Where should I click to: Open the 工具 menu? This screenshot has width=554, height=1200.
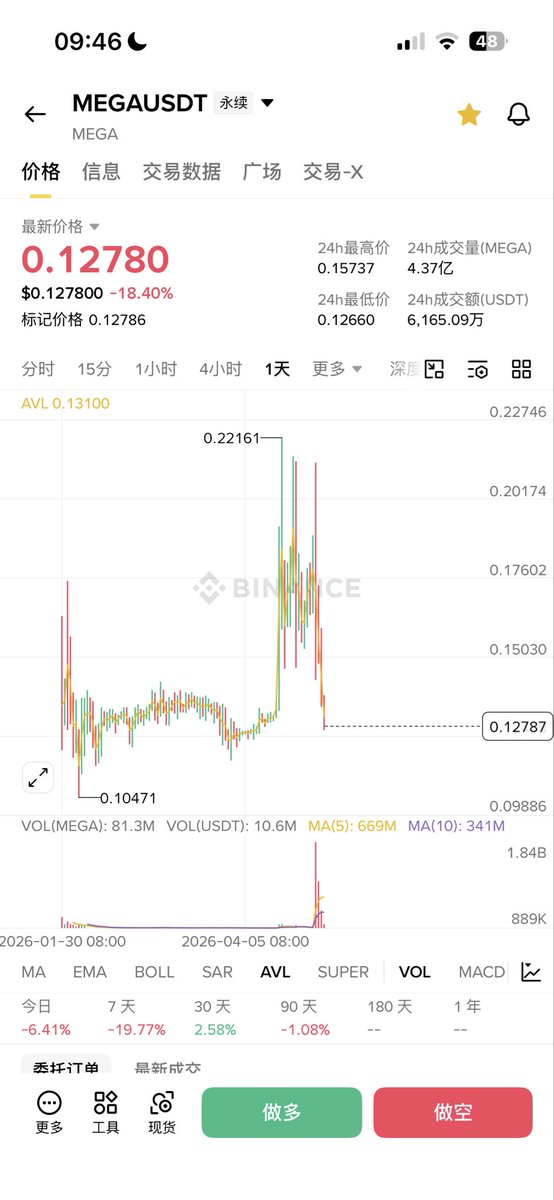coord(105,1112)
